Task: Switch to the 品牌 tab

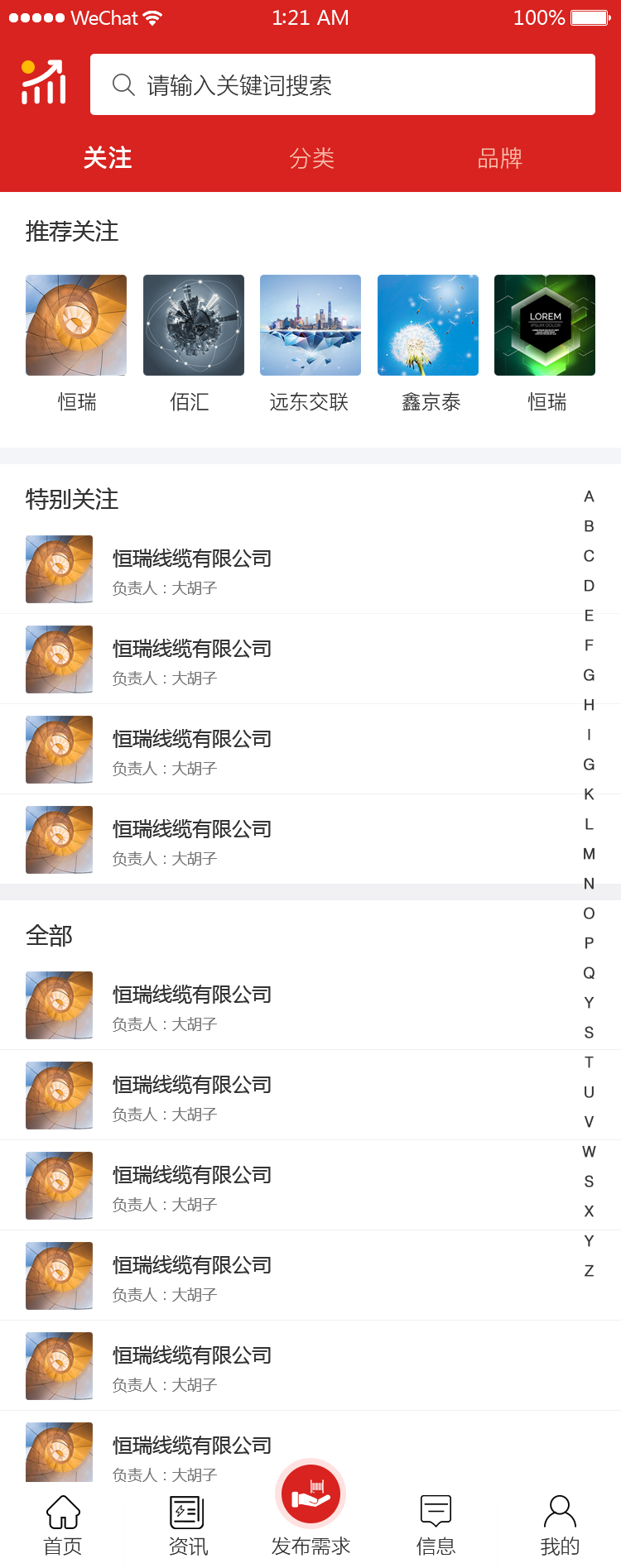Action: click(x=499, y=158)
